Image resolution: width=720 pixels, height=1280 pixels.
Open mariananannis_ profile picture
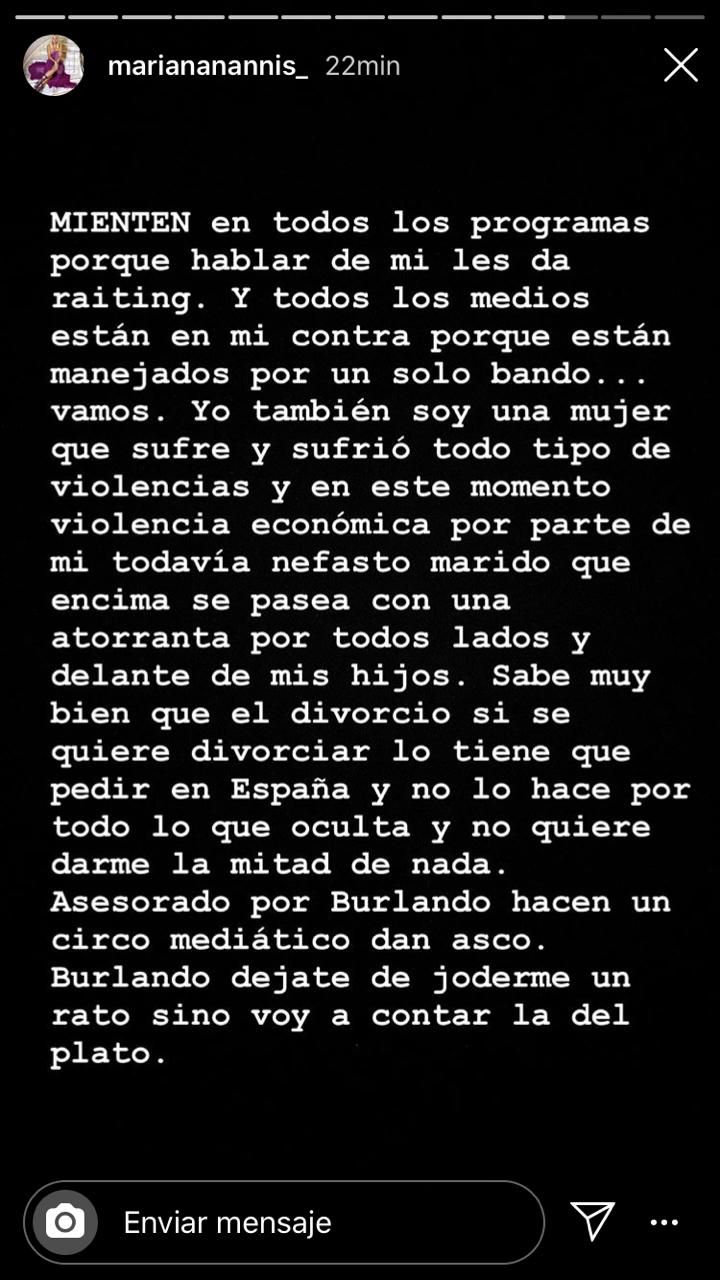coord(53,66)
